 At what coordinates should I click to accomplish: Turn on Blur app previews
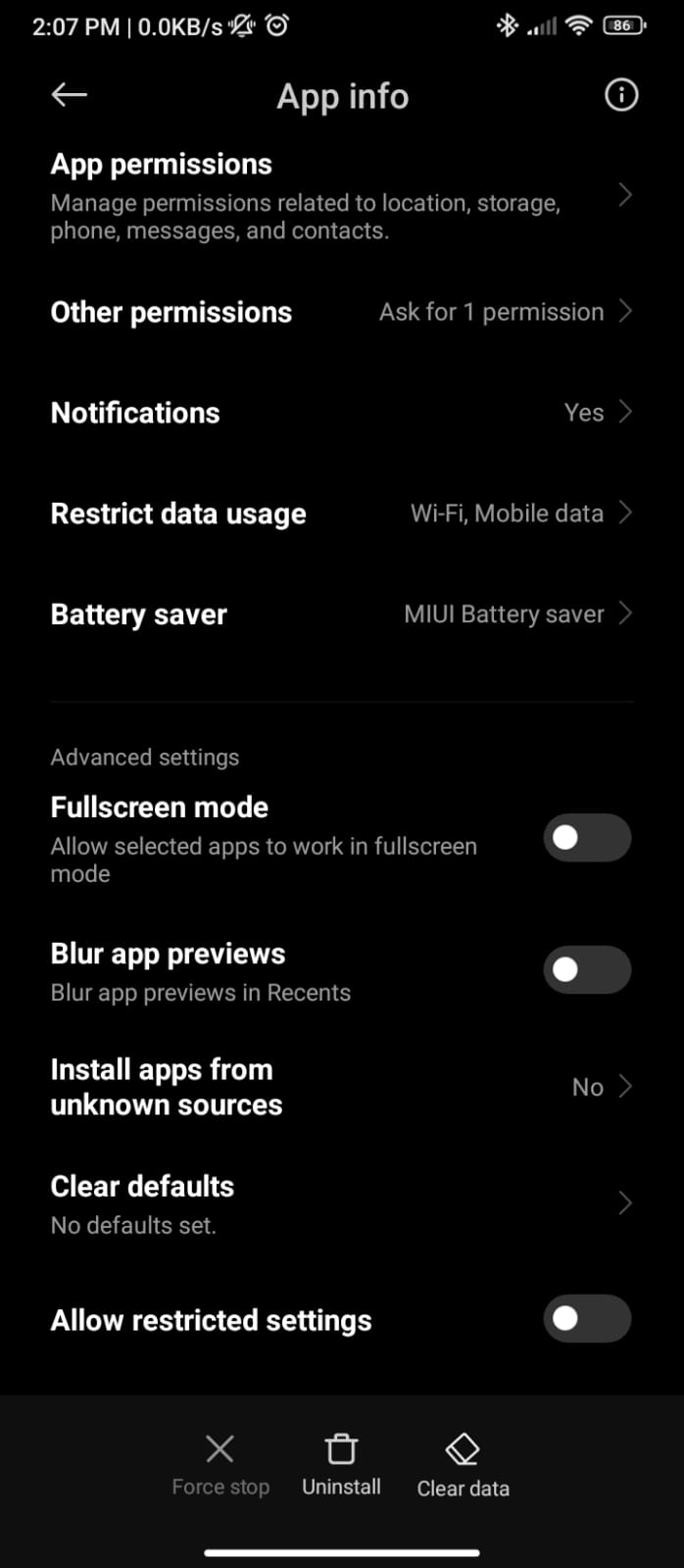coord(587,970)
